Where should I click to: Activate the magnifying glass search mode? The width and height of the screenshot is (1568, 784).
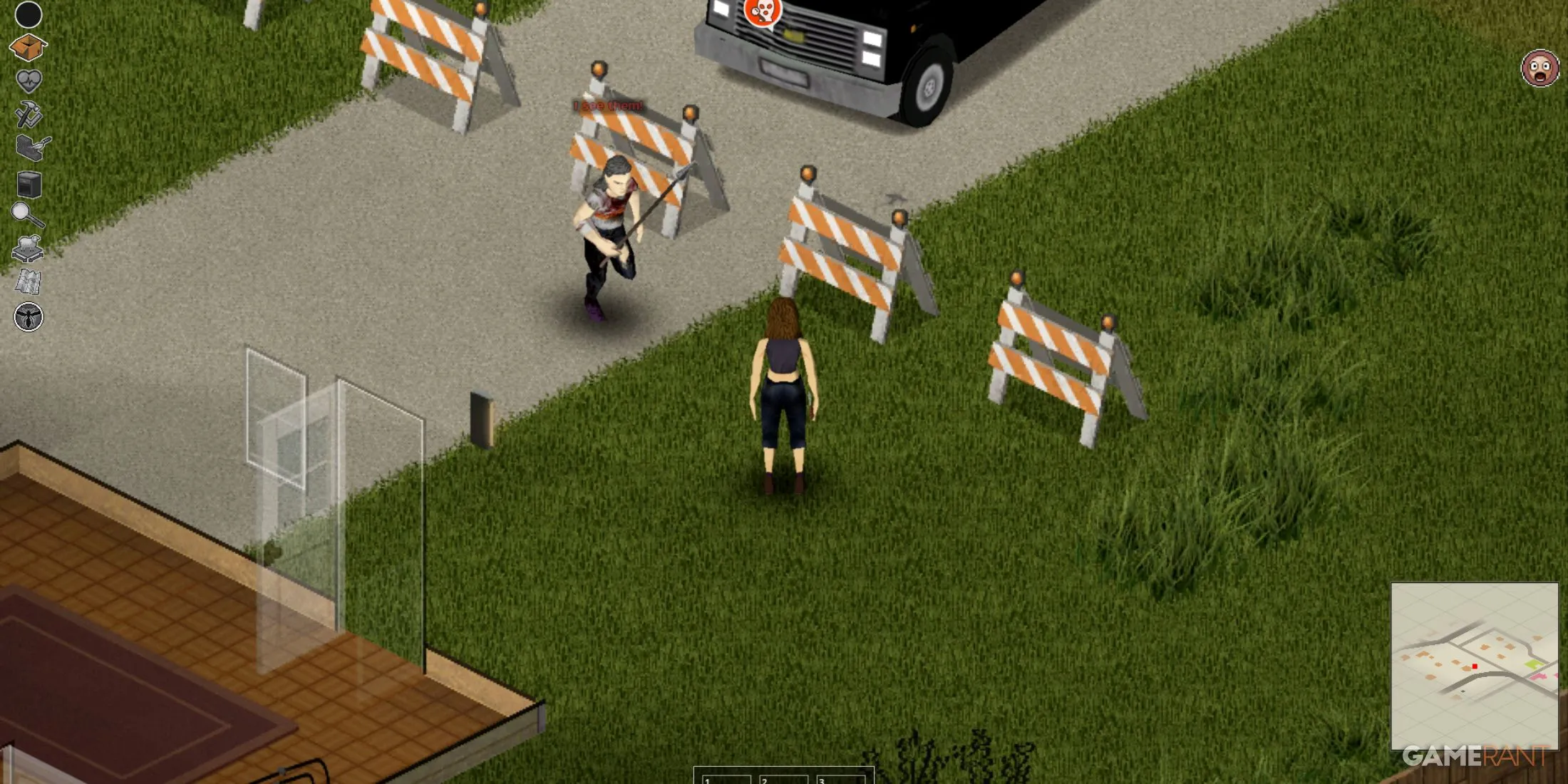pyautogui.click(x=27, y=214)
